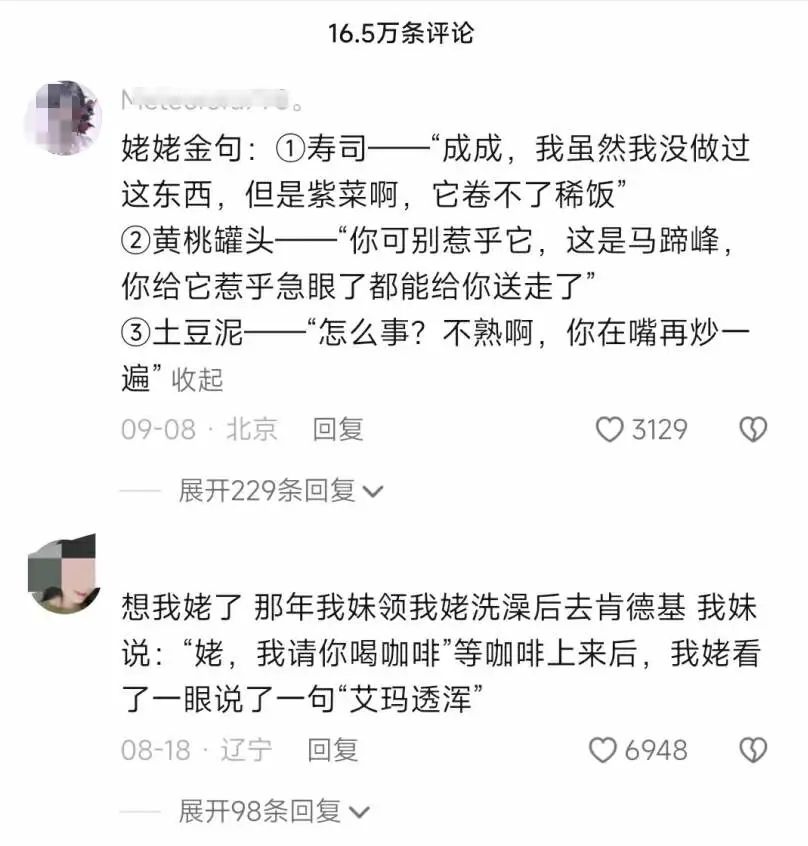Dislike the 姥姥金句 comment from 北京
Screen dimensions: 808x846
point(752,430)
